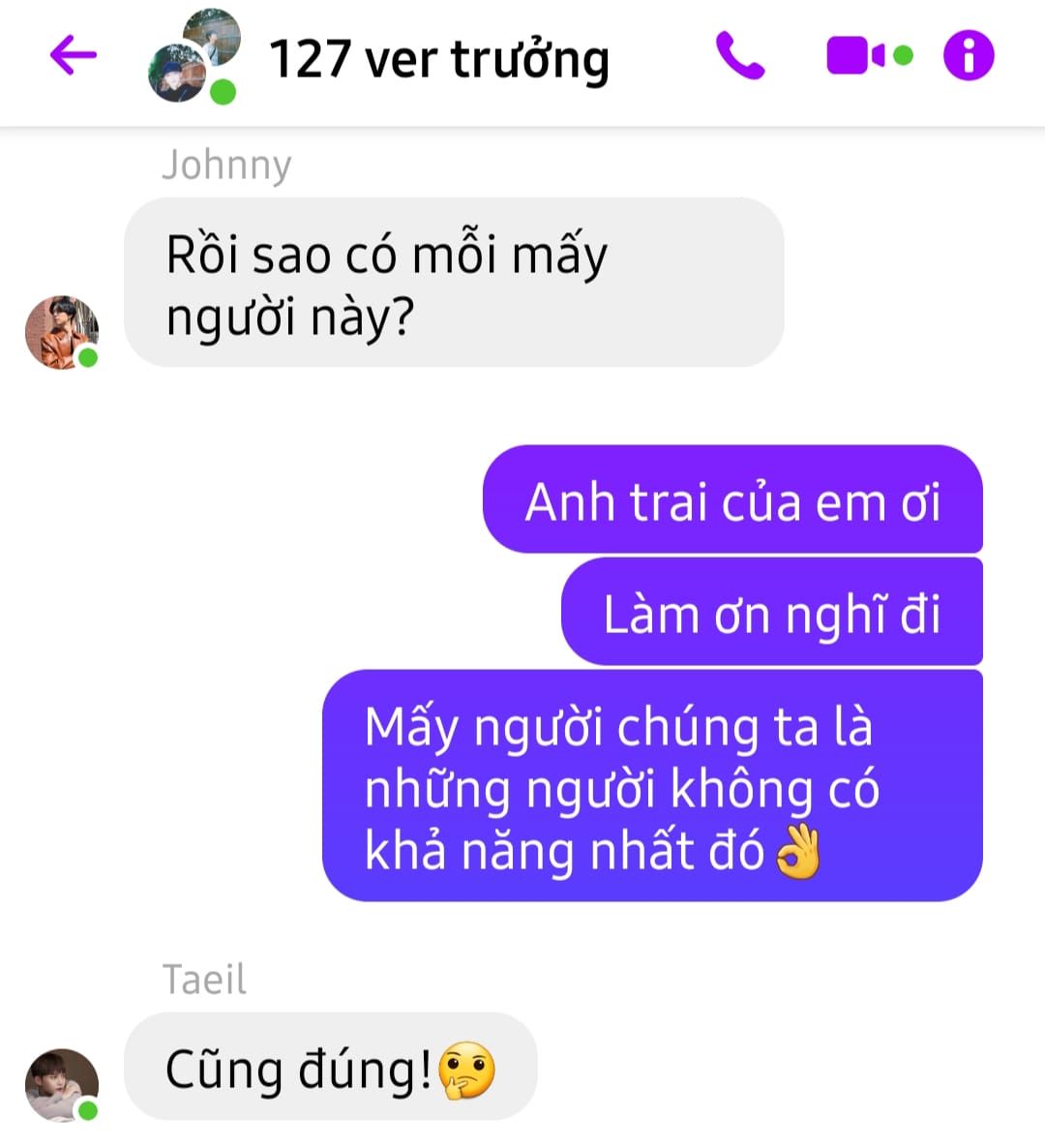Open conversation info
1045x1148 pixels.
(x=969, y=55)
